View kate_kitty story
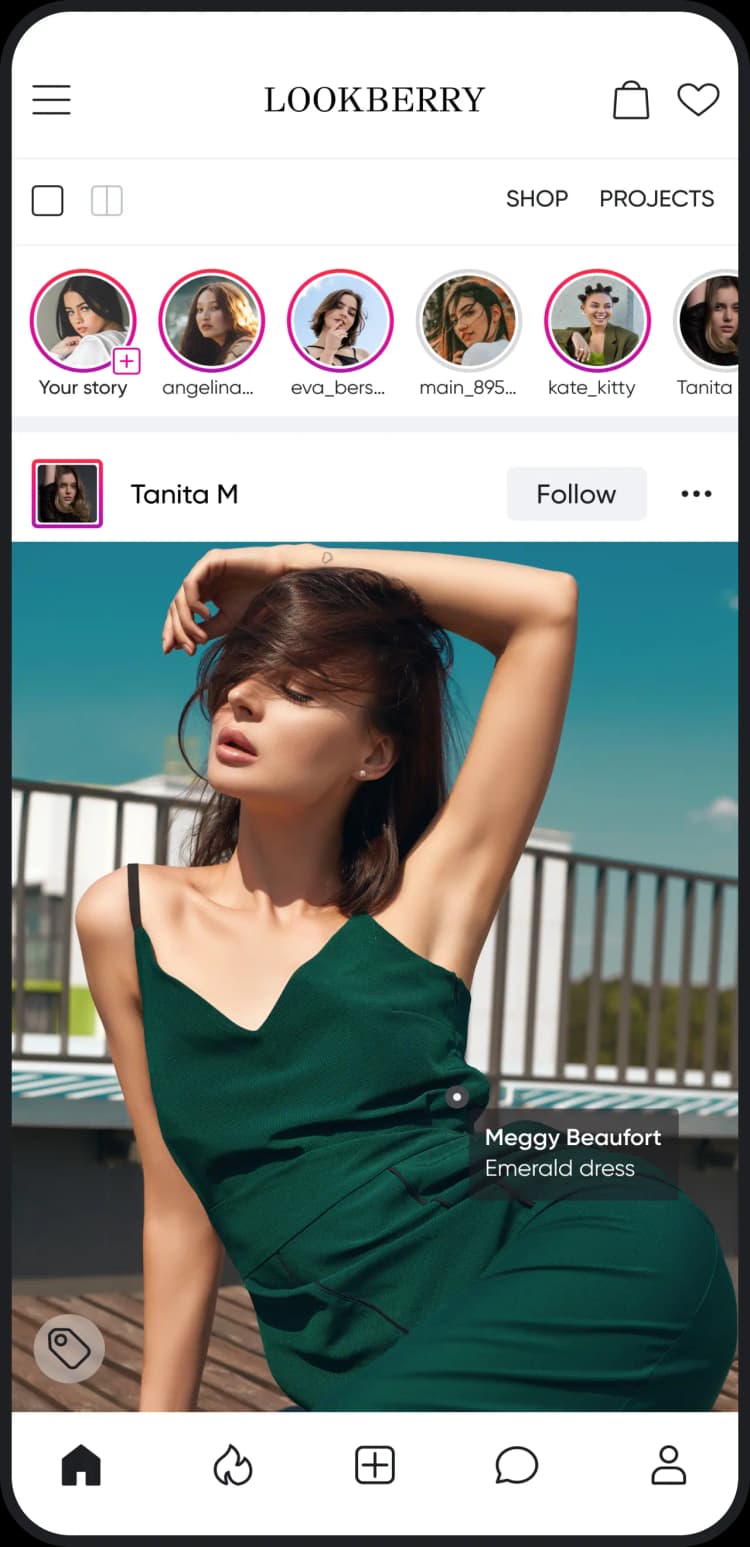This screenshot has width=750, height=1547. click(596, 322)
